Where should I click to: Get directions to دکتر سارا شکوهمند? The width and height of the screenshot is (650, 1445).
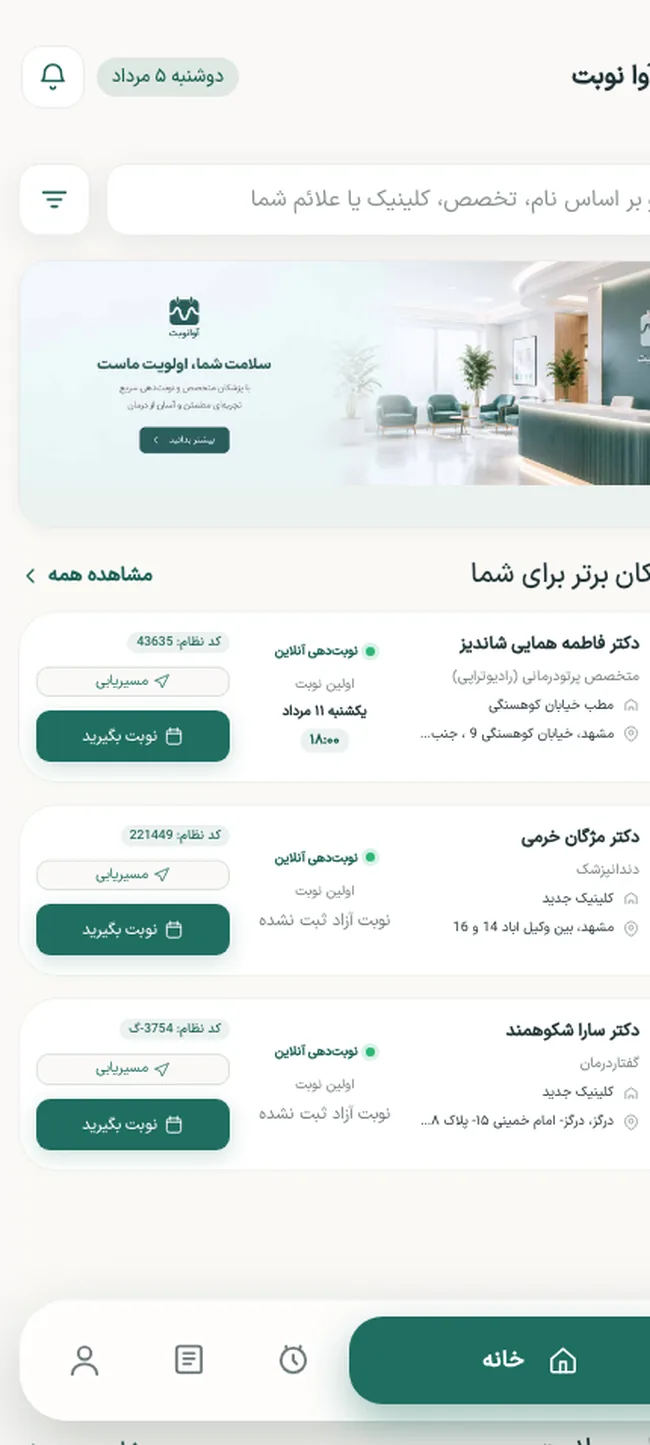133,1069
